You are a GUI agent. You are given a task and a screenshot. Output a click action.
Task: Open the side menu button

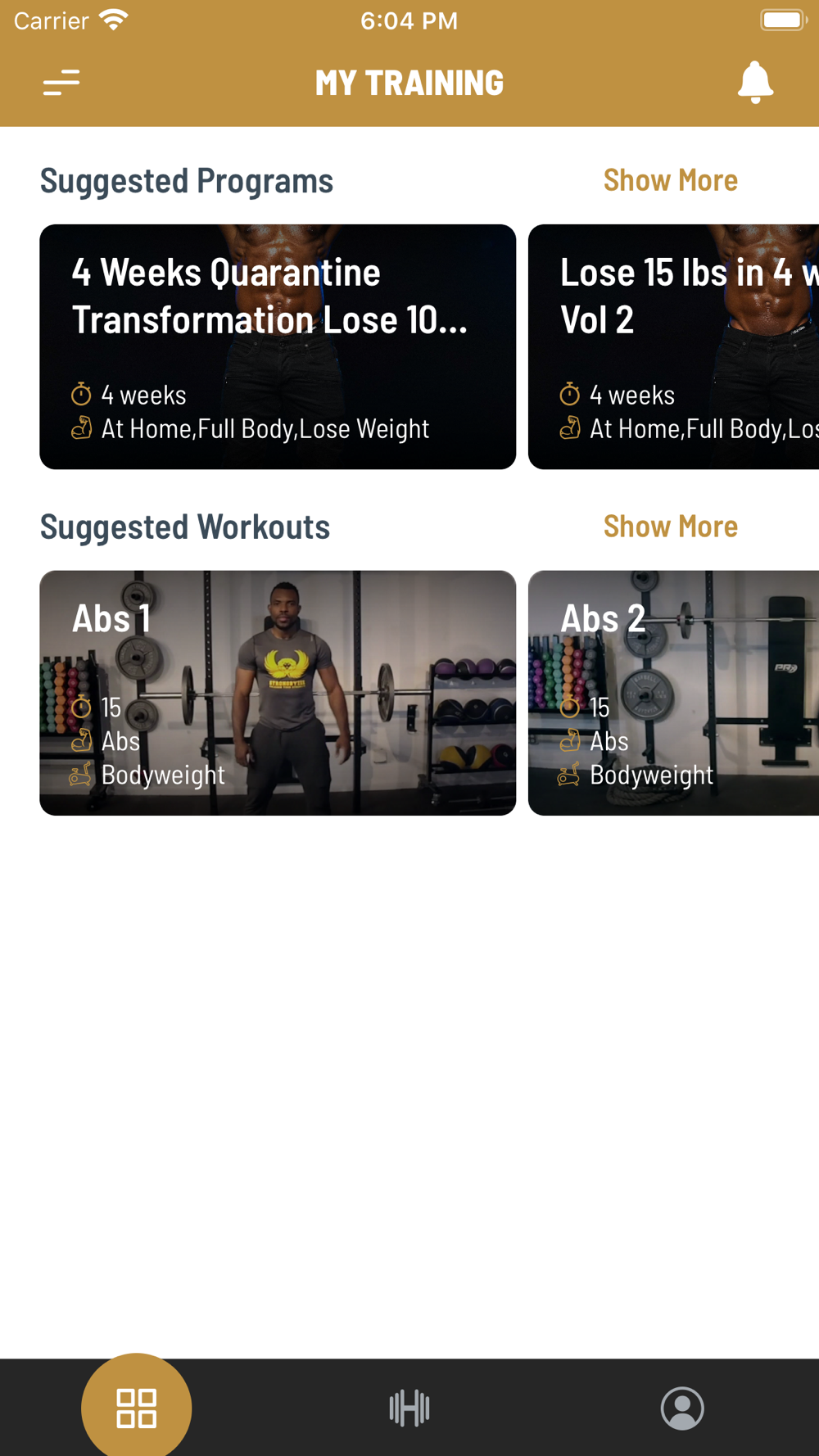[61, 82]
